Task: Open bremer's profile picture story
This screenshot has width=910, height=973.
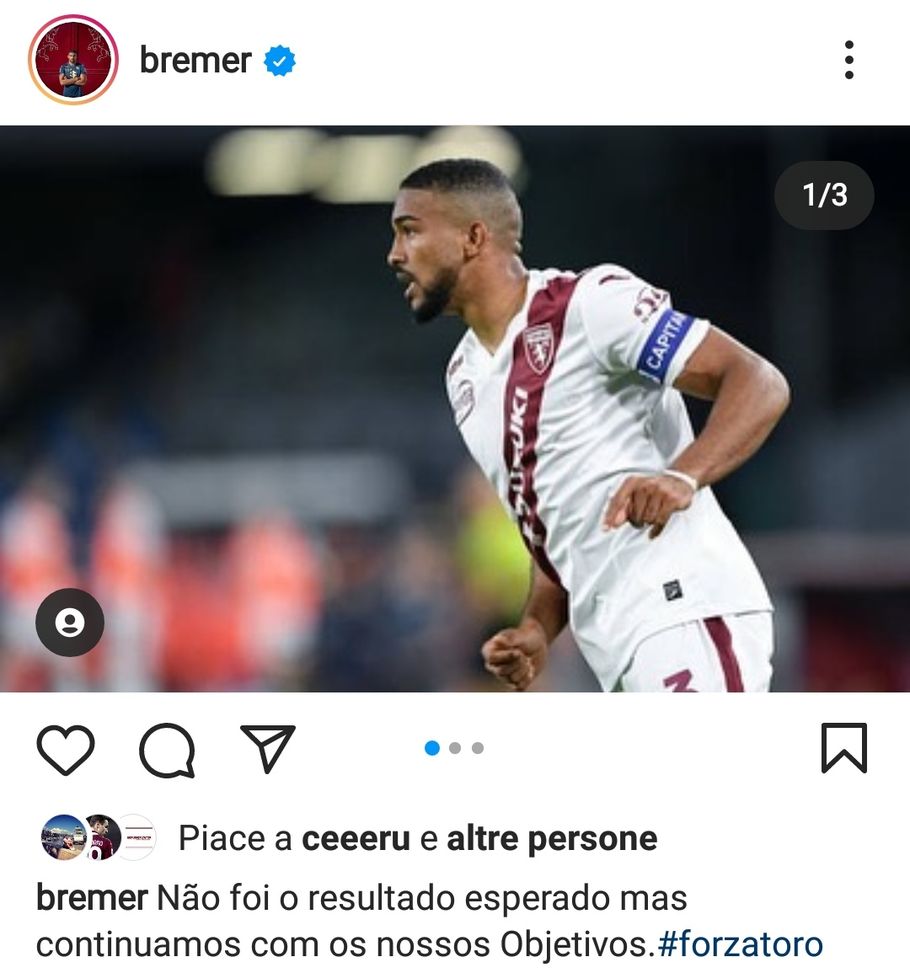Action: point(73,60)
